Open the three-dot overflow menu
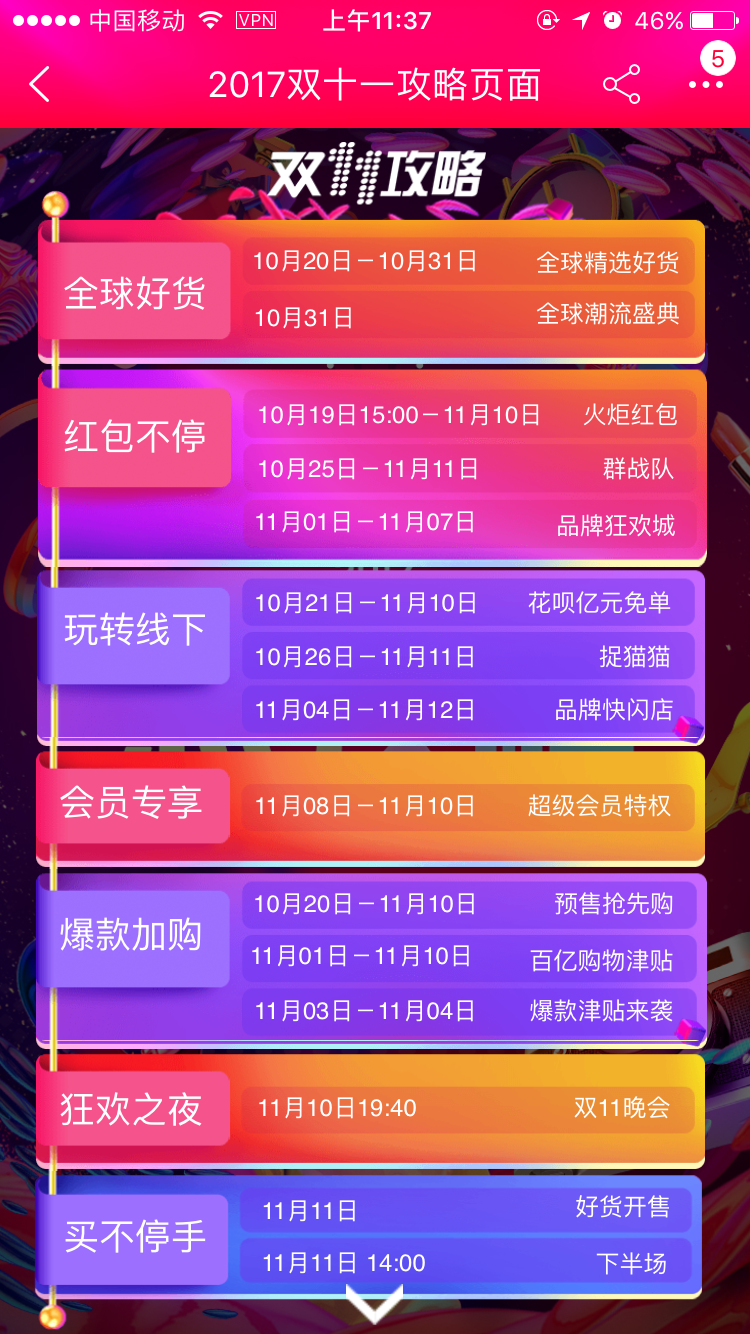This screenshot has height=1334, width=750. coord(705,85)
